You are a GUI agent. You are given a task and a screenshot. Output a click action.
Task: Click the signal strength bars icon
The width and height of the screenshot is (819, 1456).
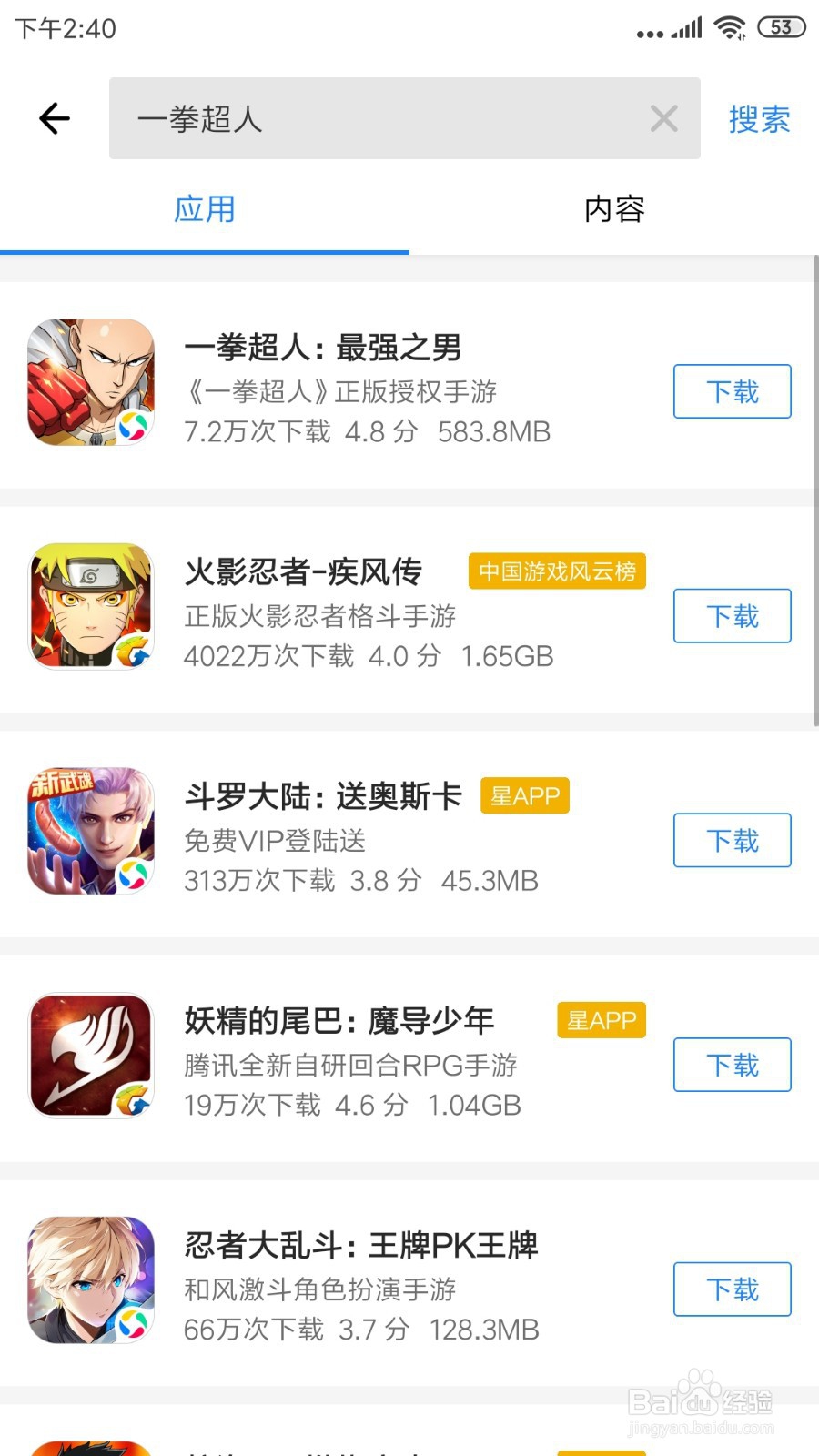(x=687, y=27)
